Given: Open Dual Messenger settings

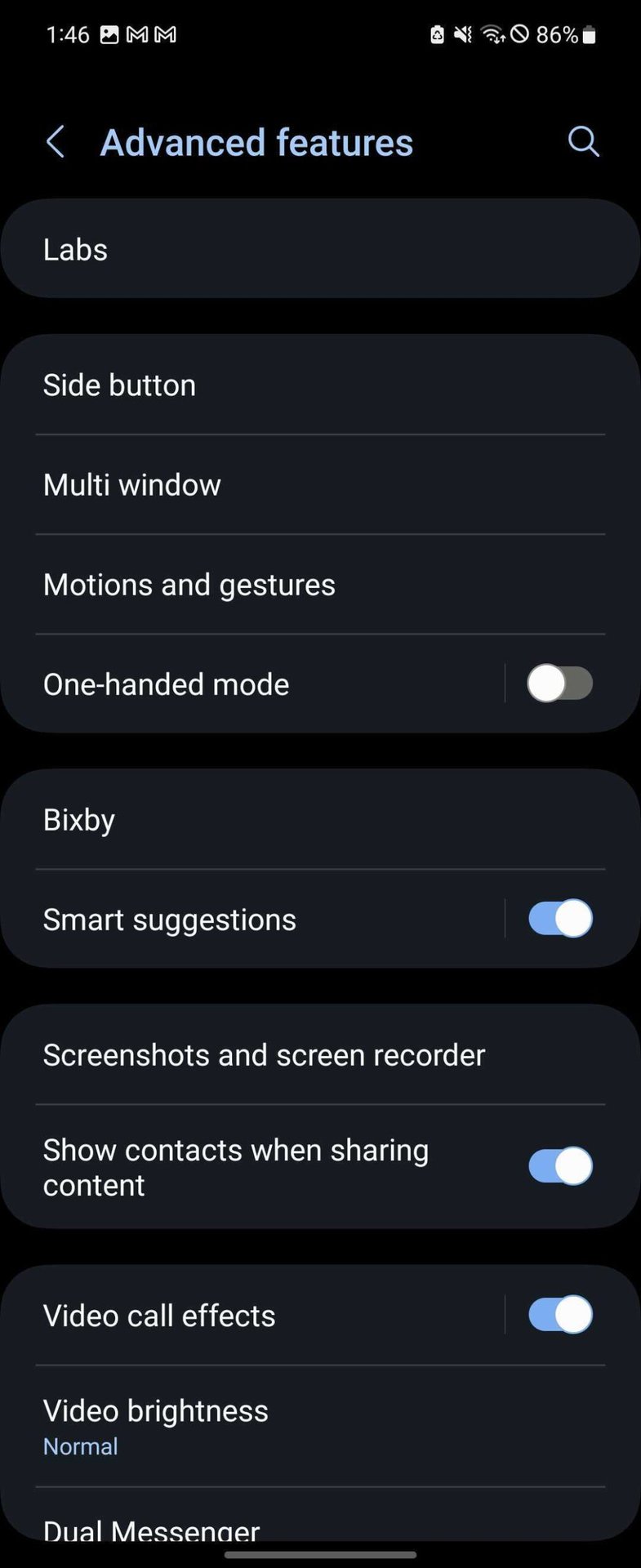Looking at the screenshot, I should tap(320, 1529).
